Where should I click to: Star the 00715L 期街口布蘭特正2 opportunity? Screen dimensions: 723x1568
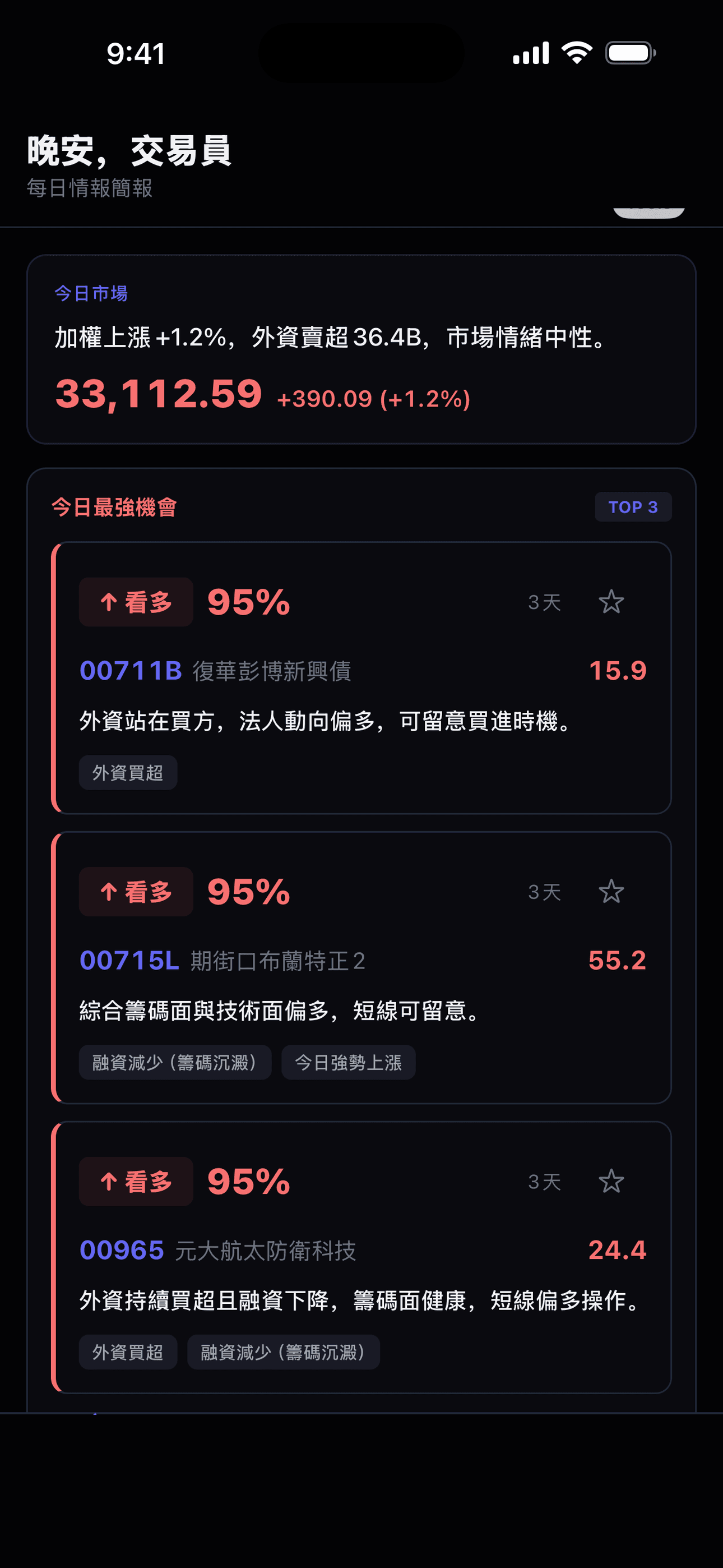611,892
